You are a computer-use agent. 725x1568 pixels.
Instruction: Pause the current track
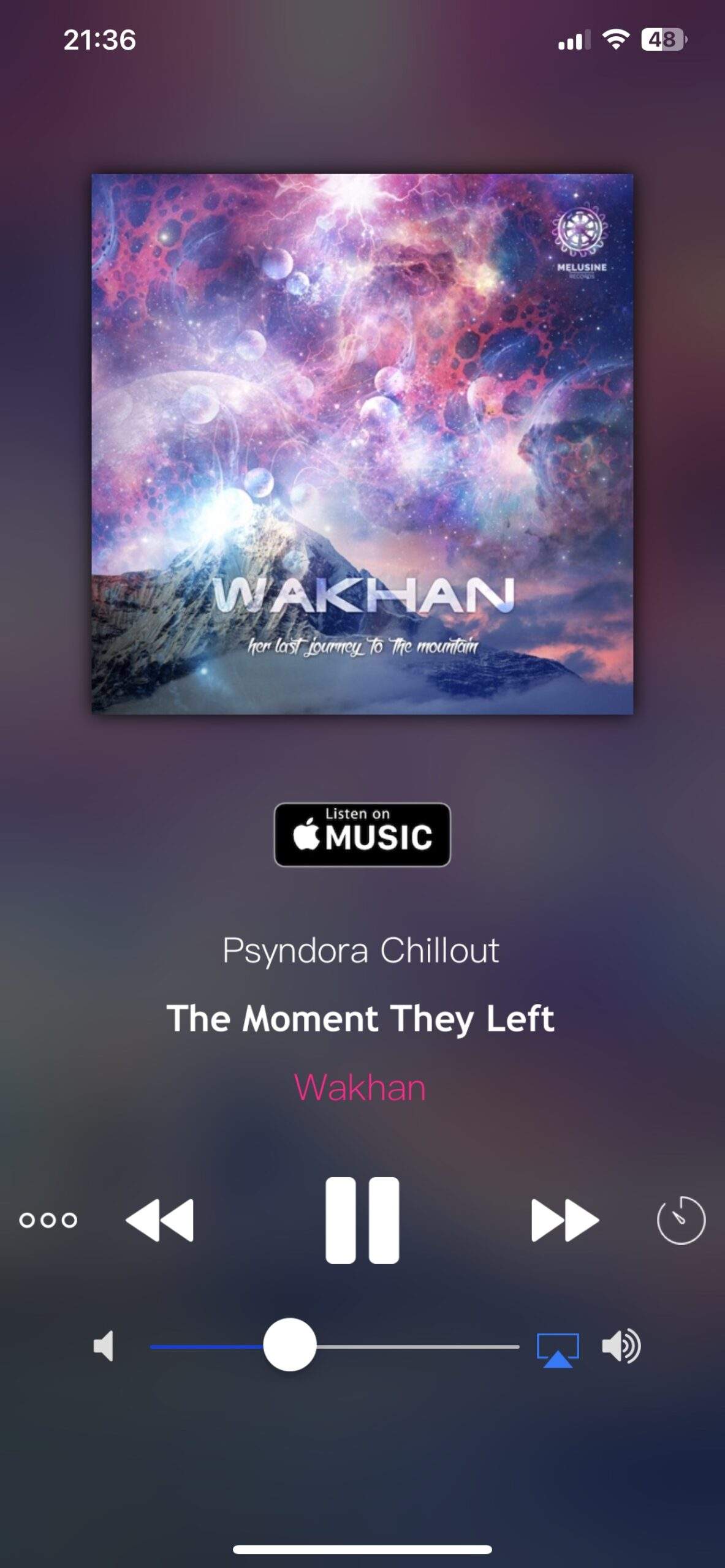click(362, 1219)
